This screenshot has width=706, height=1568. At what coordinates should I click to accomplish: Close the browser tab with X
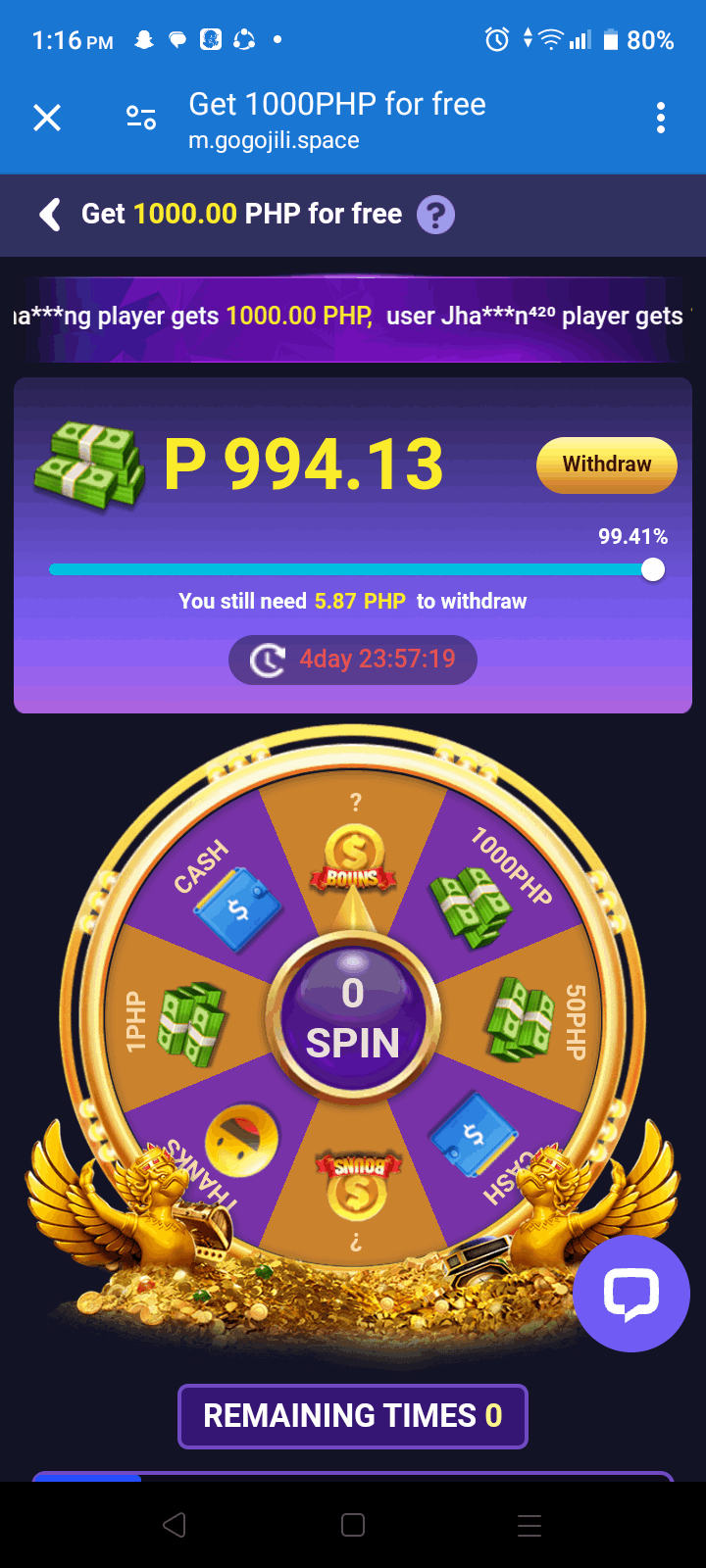pos(47,118)
